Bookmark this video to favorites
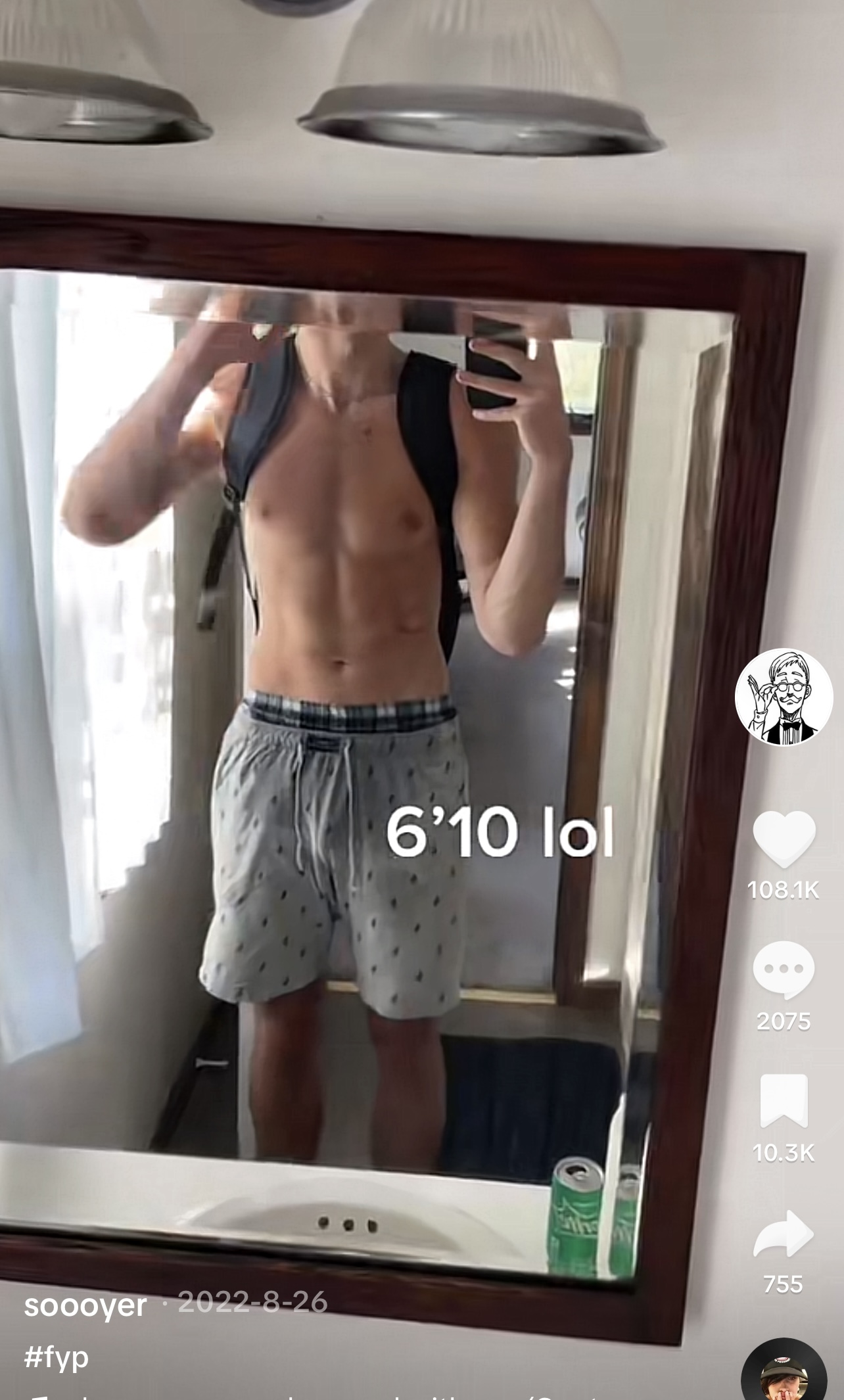The height and width of the screenshot is (1400, 844). pyautogui.click(x=784, y=1102)
